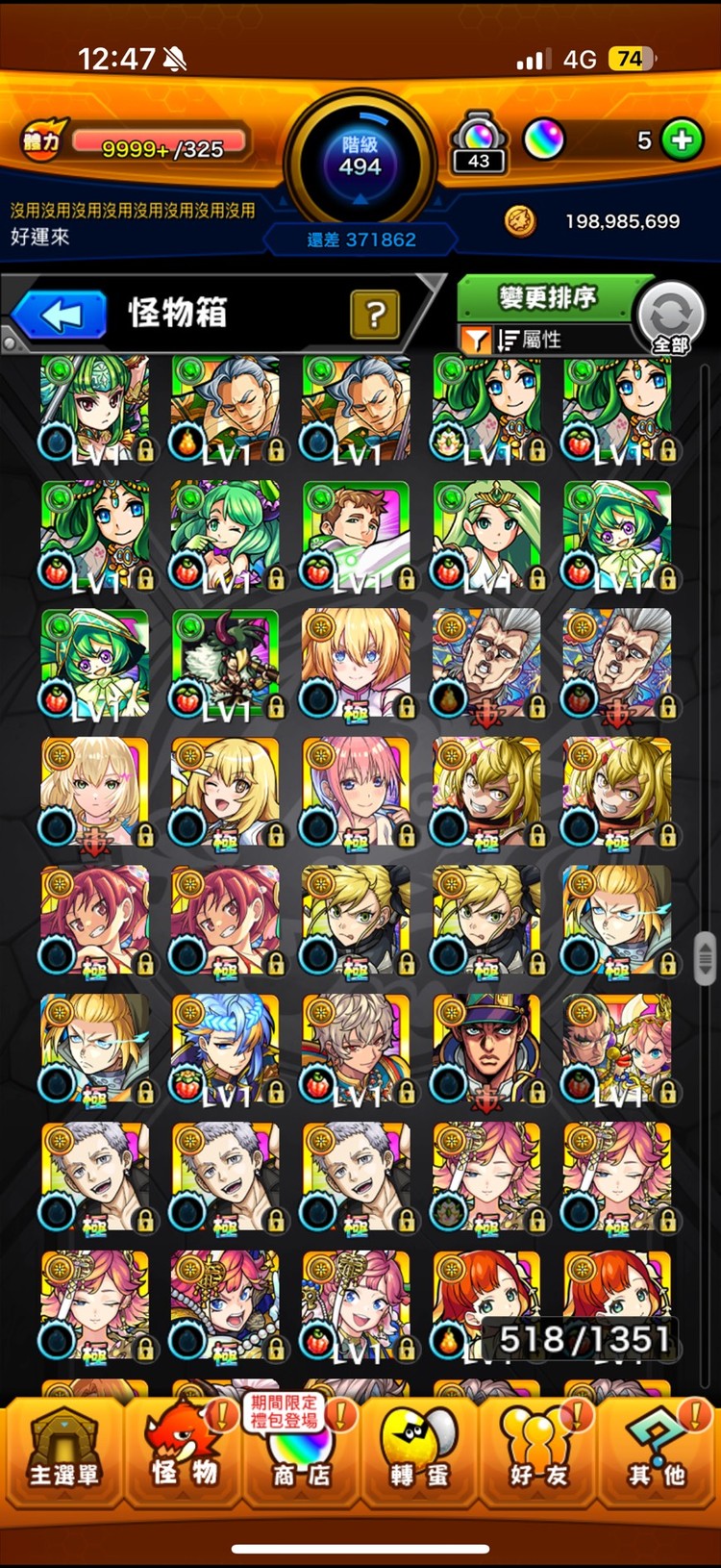
Task: Add orbs with the green plus
Action: tap(682, 140)
